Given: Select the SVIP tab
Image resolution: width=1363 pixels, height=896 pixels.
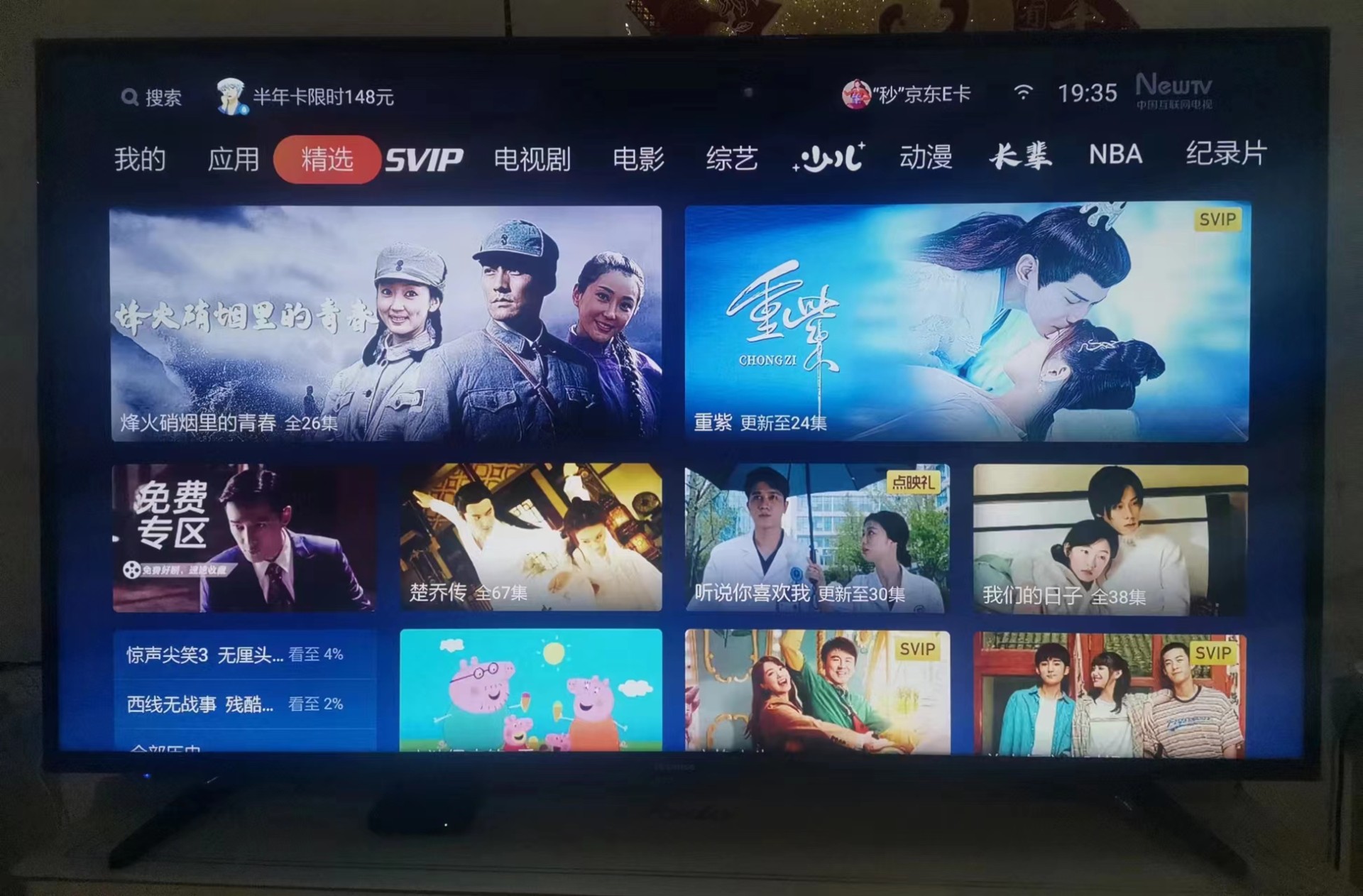Looking at the screenshot, I should (424, 160).
